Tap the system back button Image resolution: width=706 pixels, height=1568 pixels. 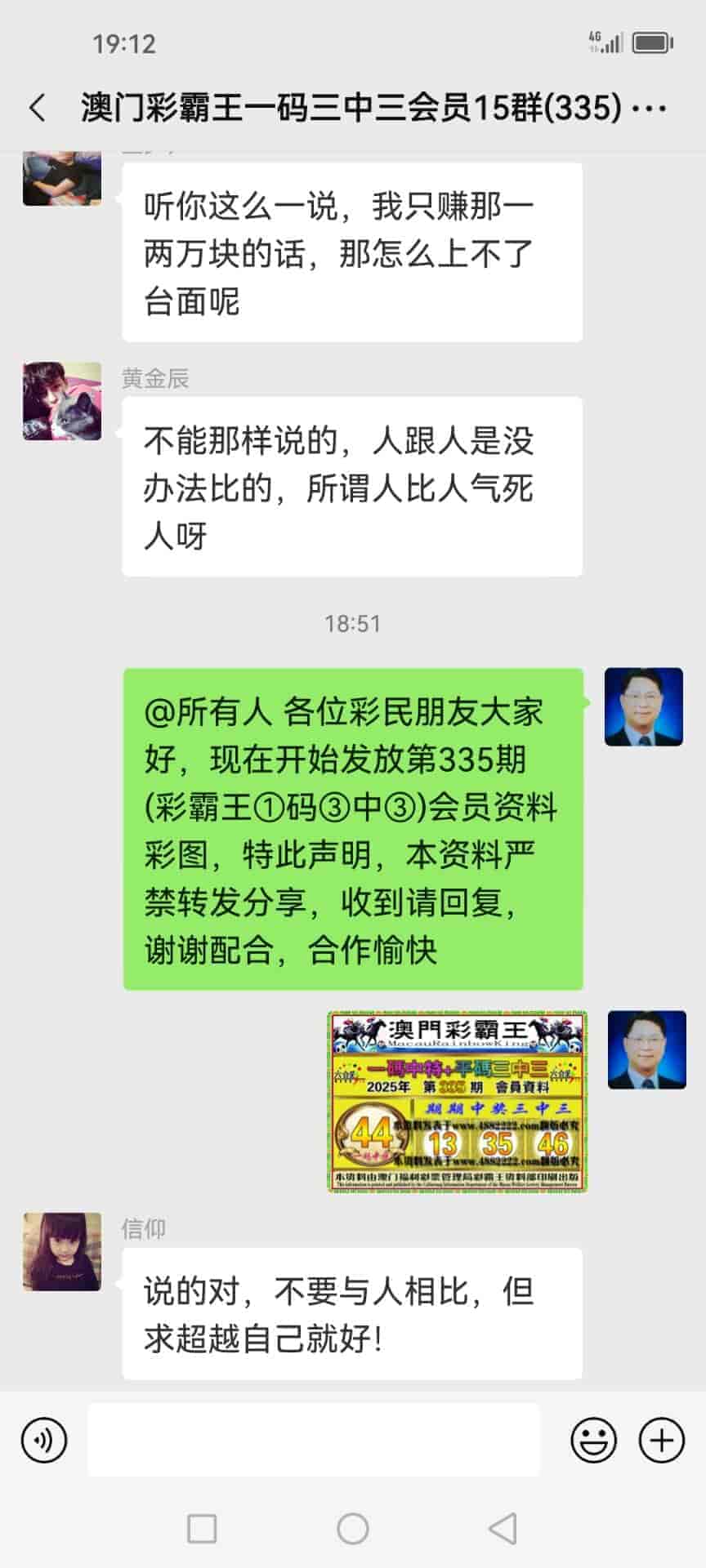coord(503,1528)
